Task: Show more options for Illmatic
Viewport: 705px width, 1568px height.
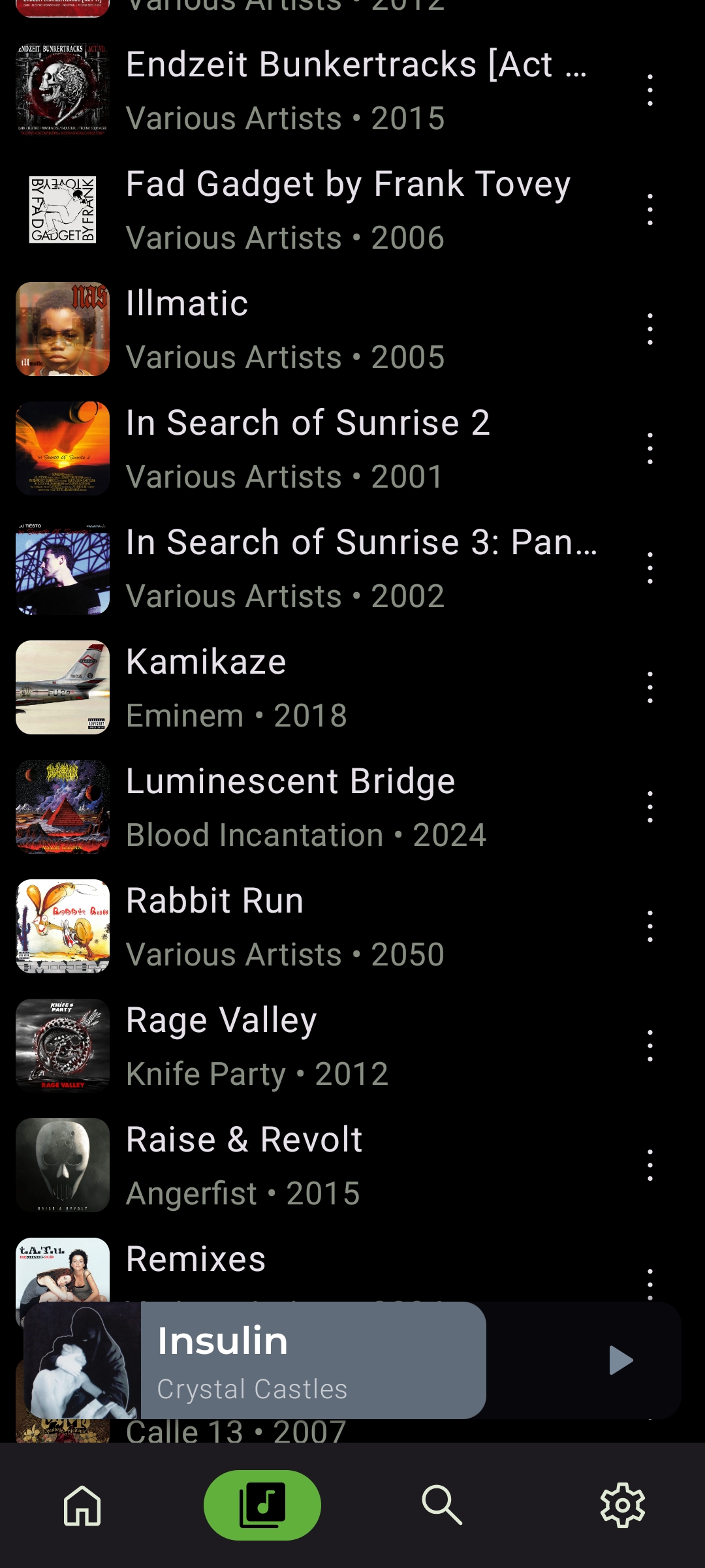Action: tap(650, 329)
